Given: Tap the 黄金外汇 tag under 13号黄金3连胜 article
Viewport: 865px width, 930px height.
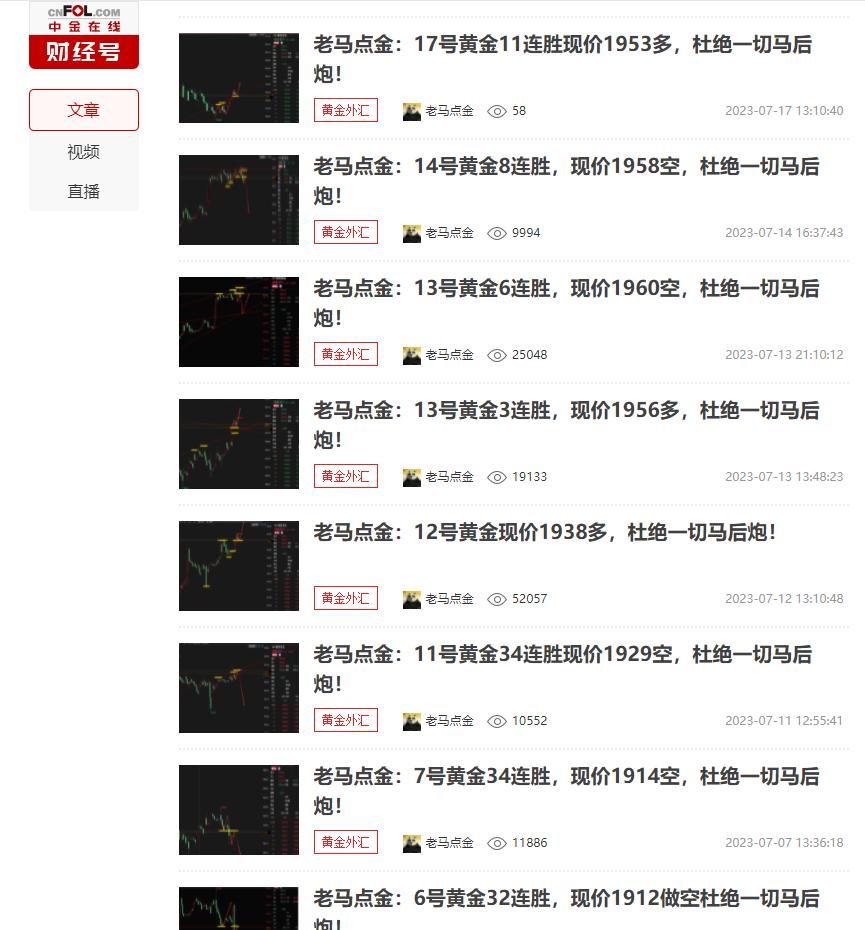Looking at the screenshot, I should 346,476.
